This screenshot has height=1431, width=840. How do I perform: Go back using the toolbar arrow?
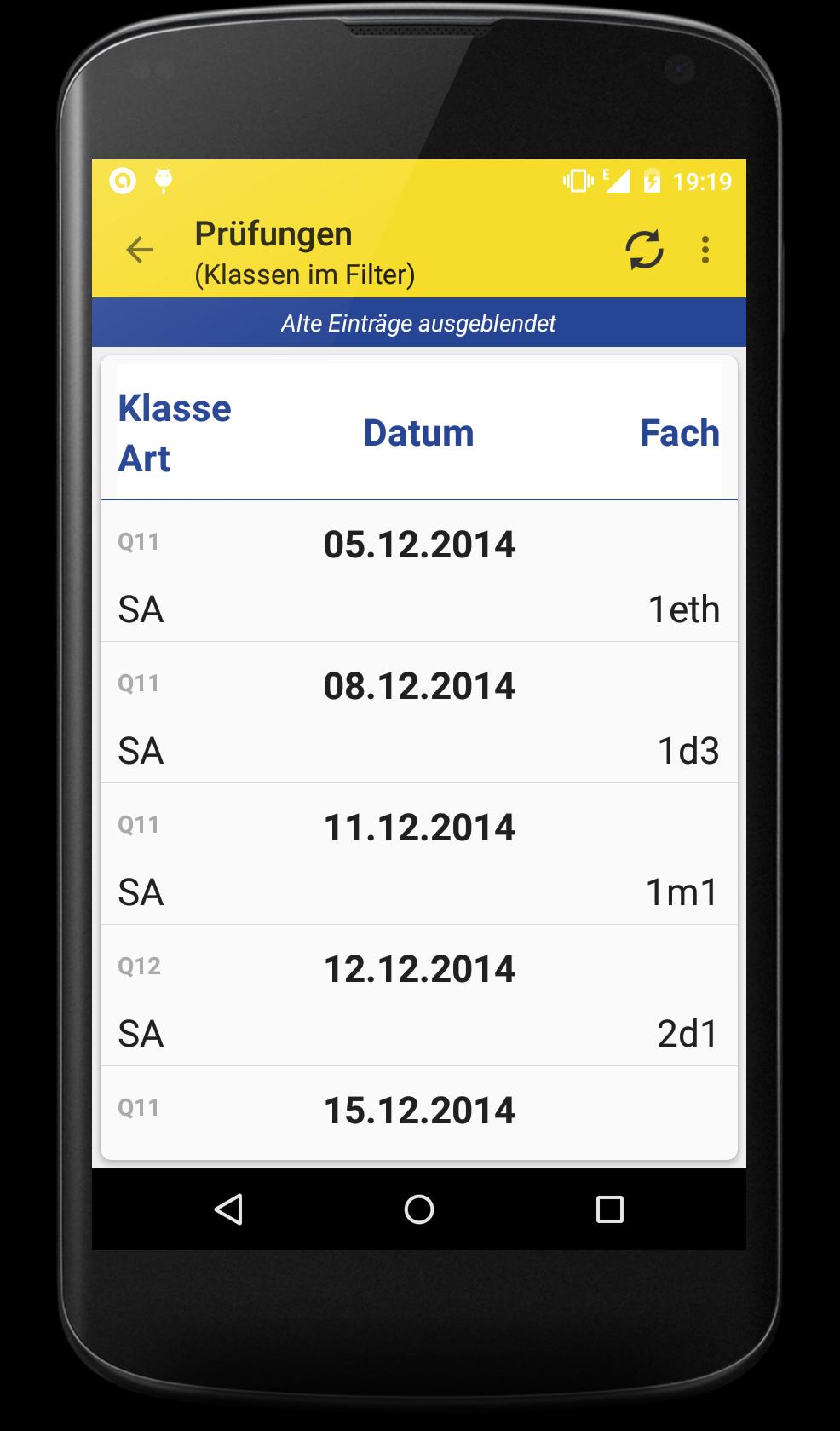pos(140,251)
